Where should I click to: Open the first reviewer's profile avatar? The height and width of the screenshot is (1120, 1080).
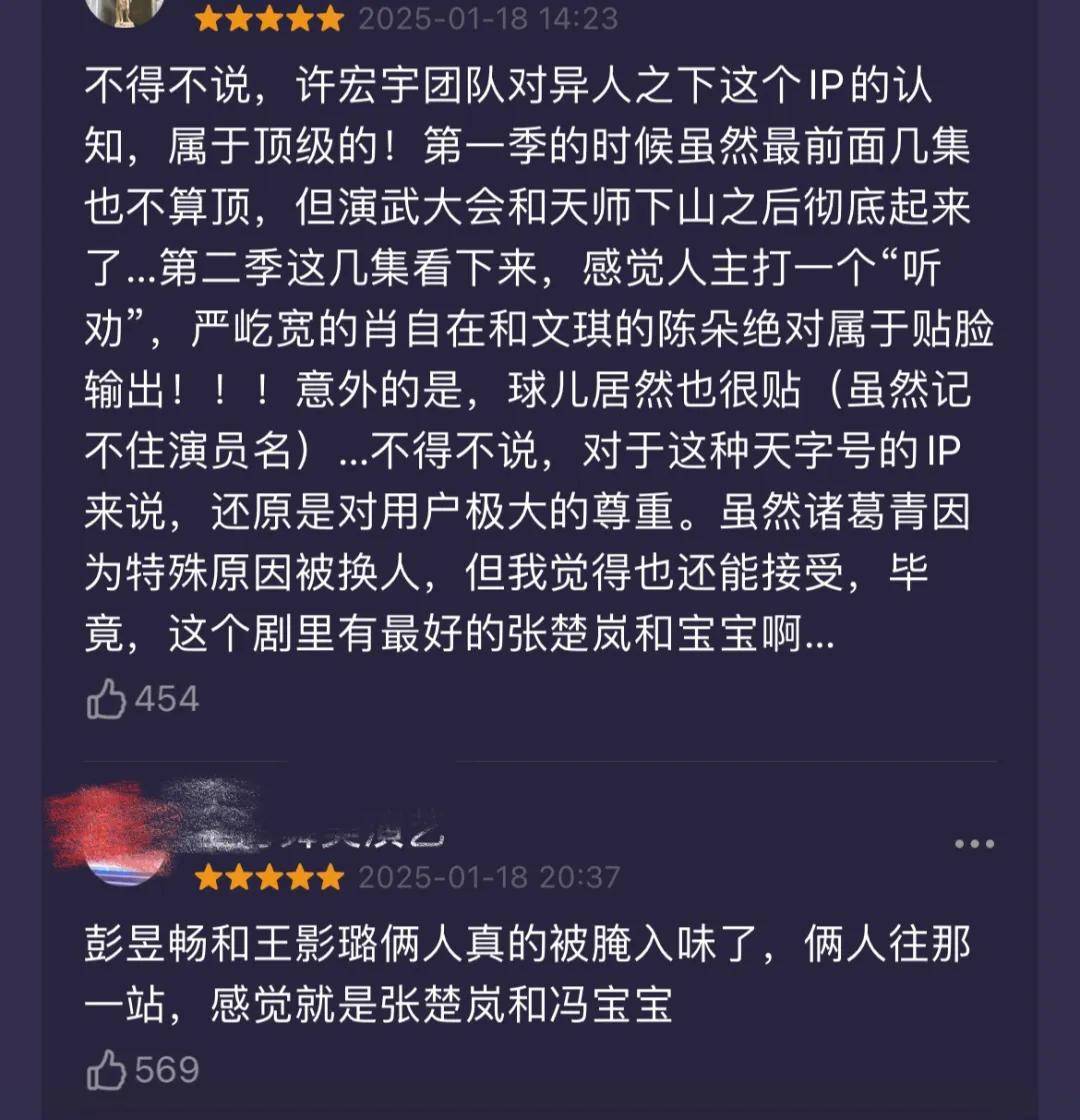coord(124,10)
